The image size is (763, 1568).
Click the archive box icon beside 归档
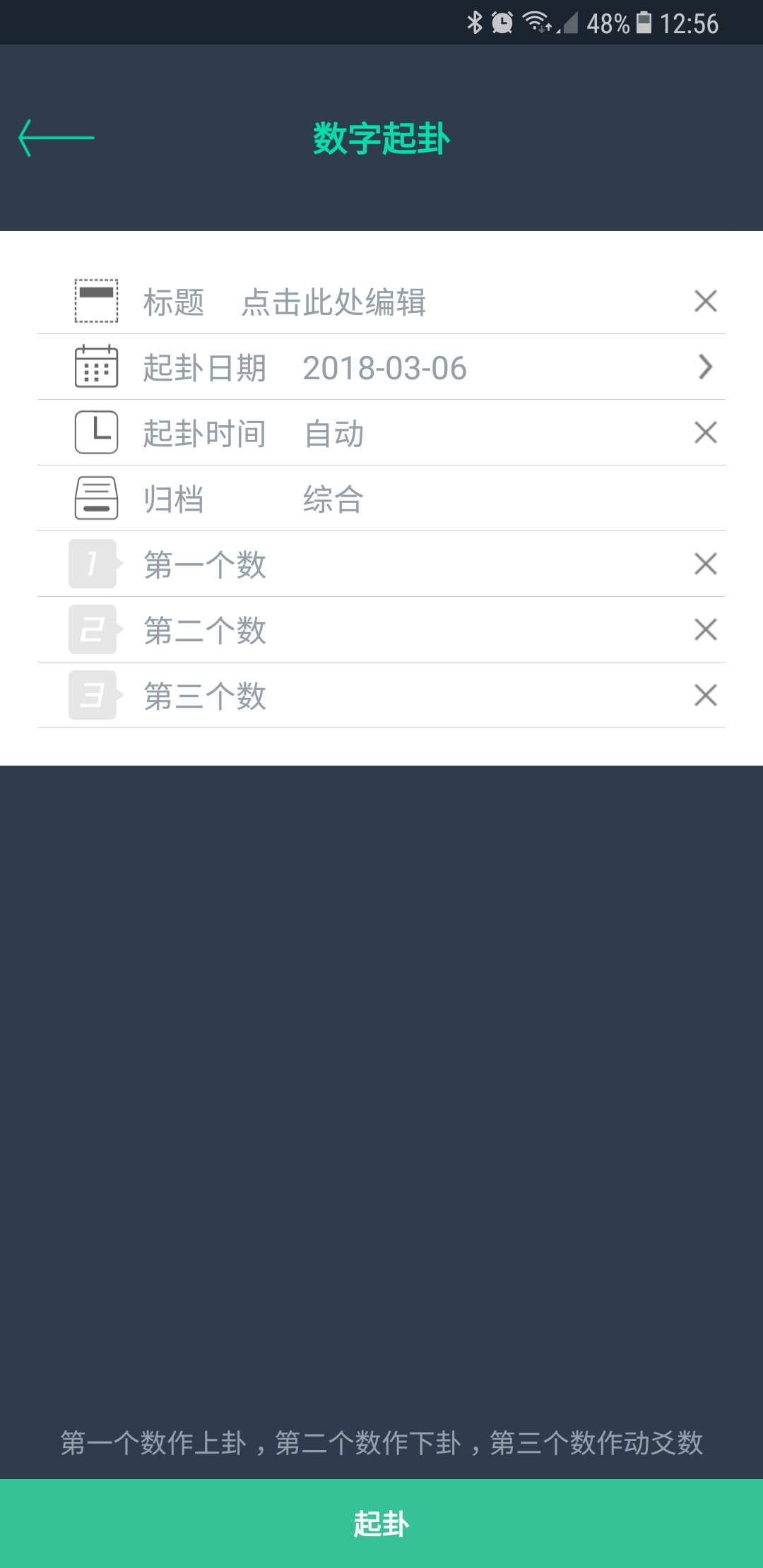[x=95, y=498]
